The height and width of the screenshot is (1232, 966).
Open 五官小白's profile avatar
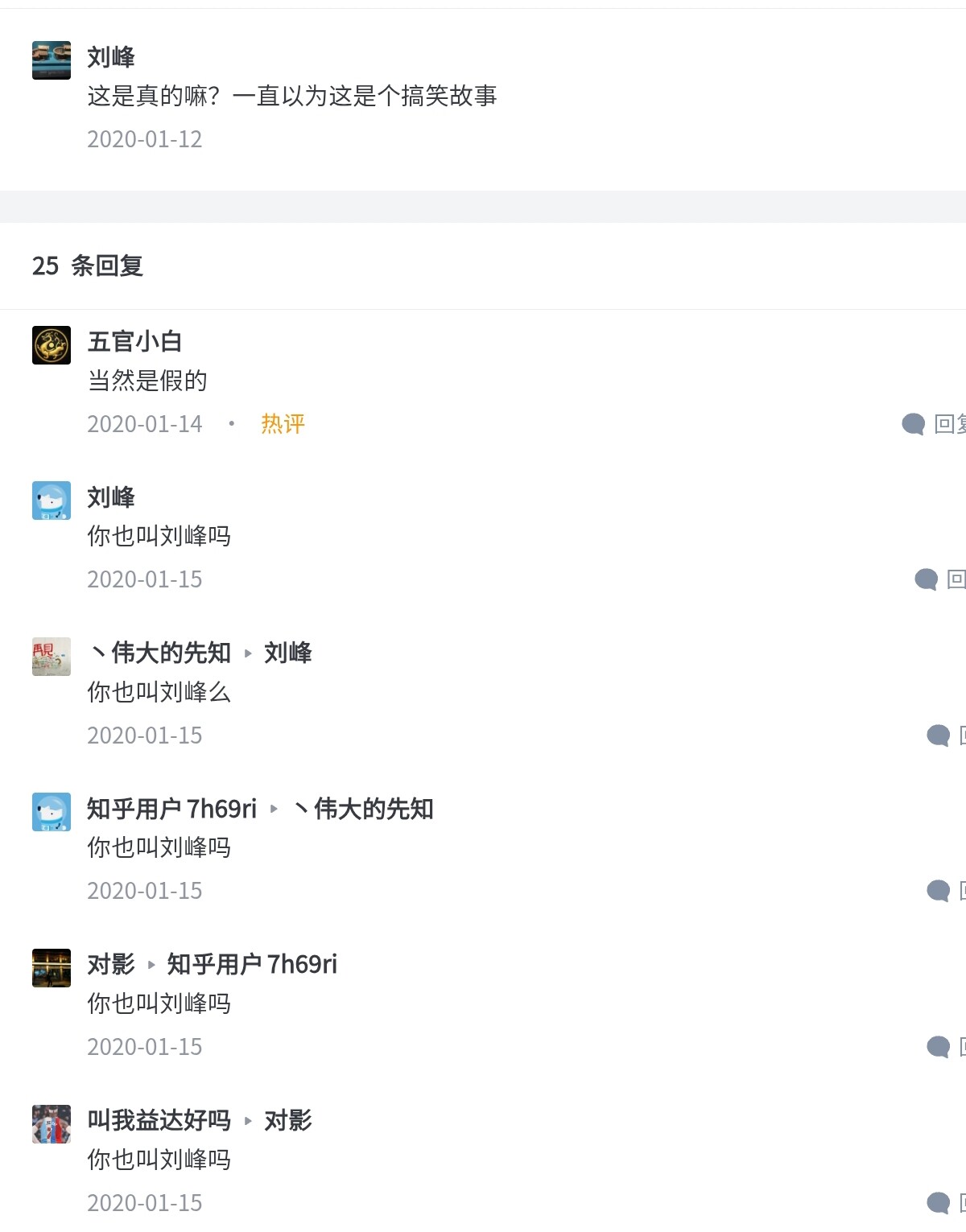[x=52, y=345]
